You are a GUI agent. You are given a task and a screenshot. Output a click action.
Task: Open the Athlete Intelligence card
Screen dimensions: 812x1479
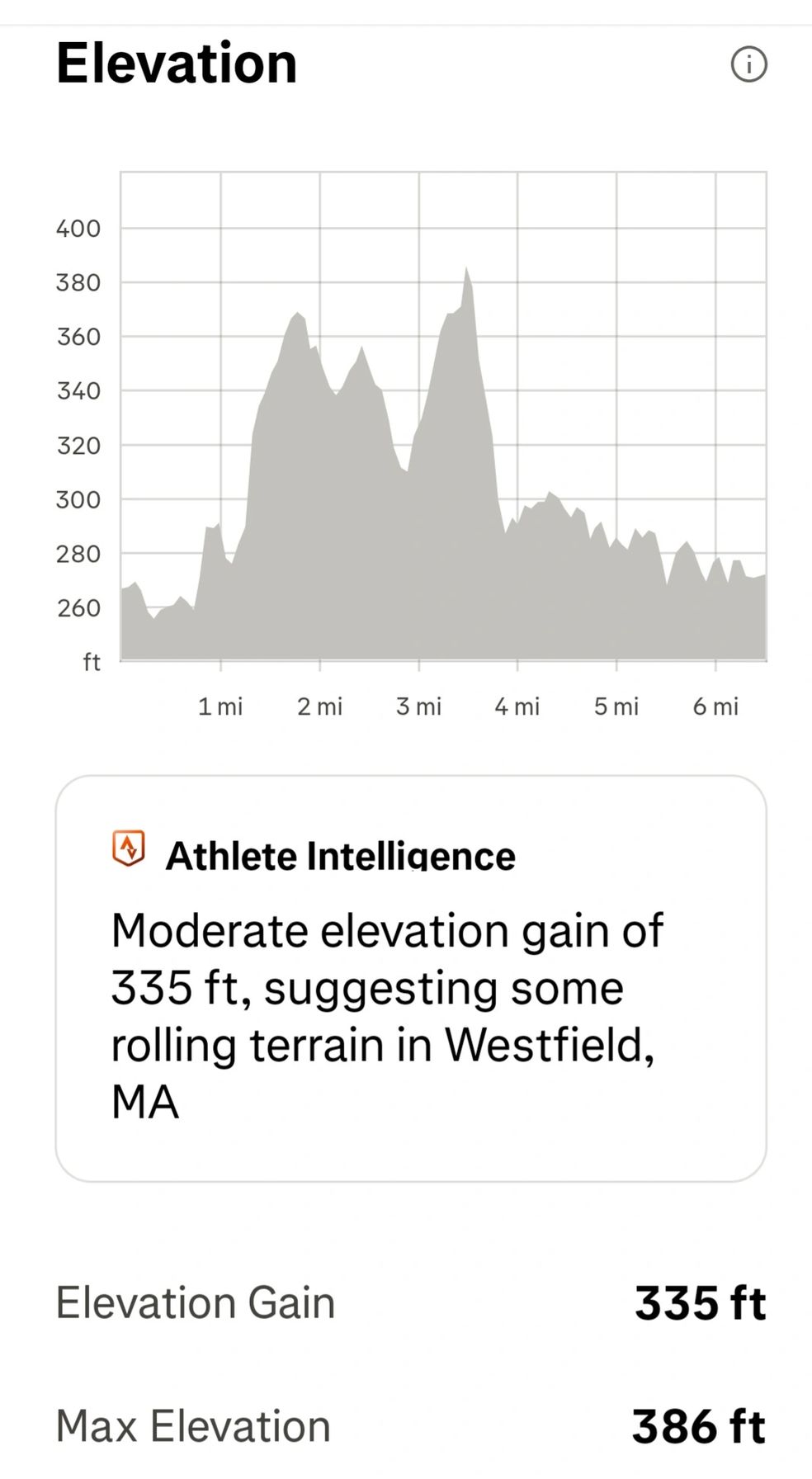(410, 978)
